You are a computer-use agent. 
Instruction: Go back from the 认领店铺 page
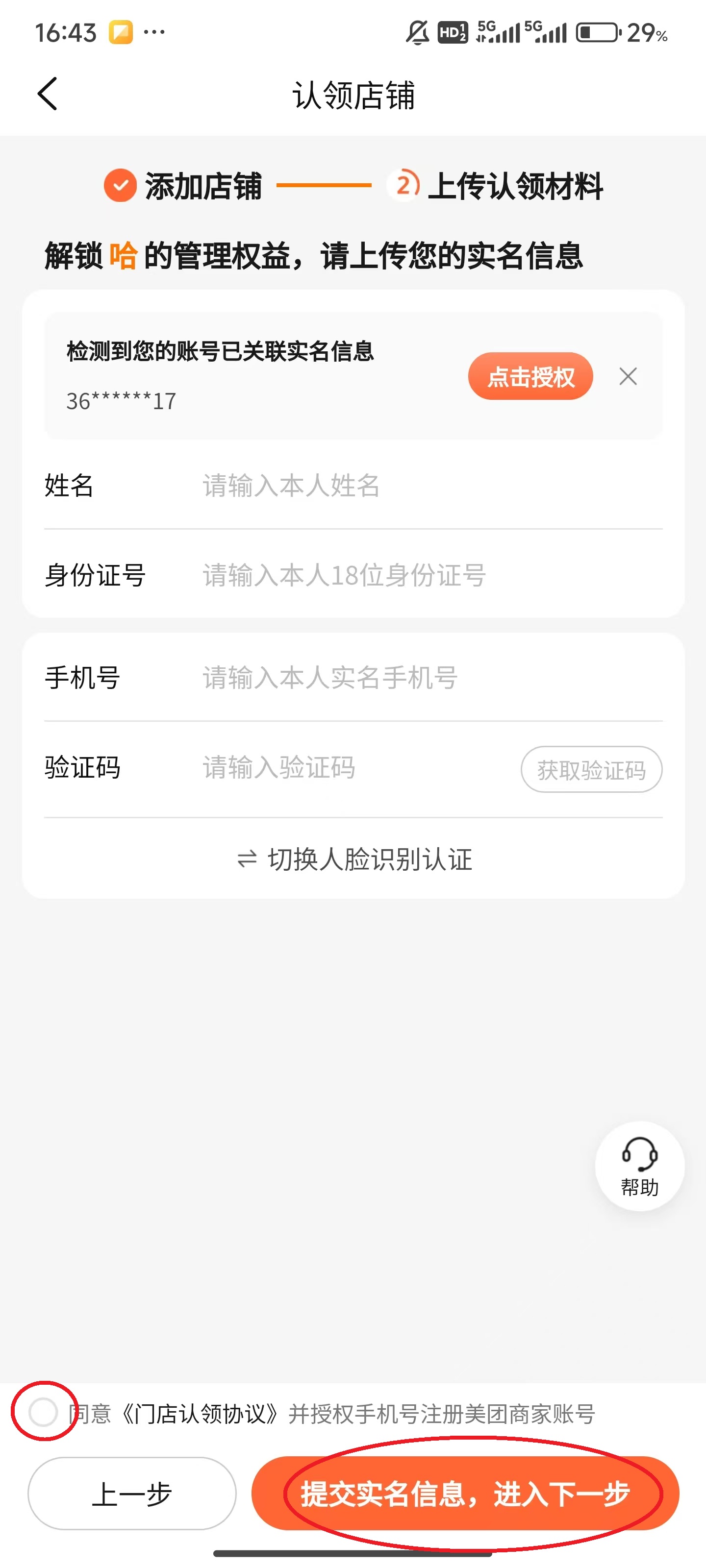48,94
